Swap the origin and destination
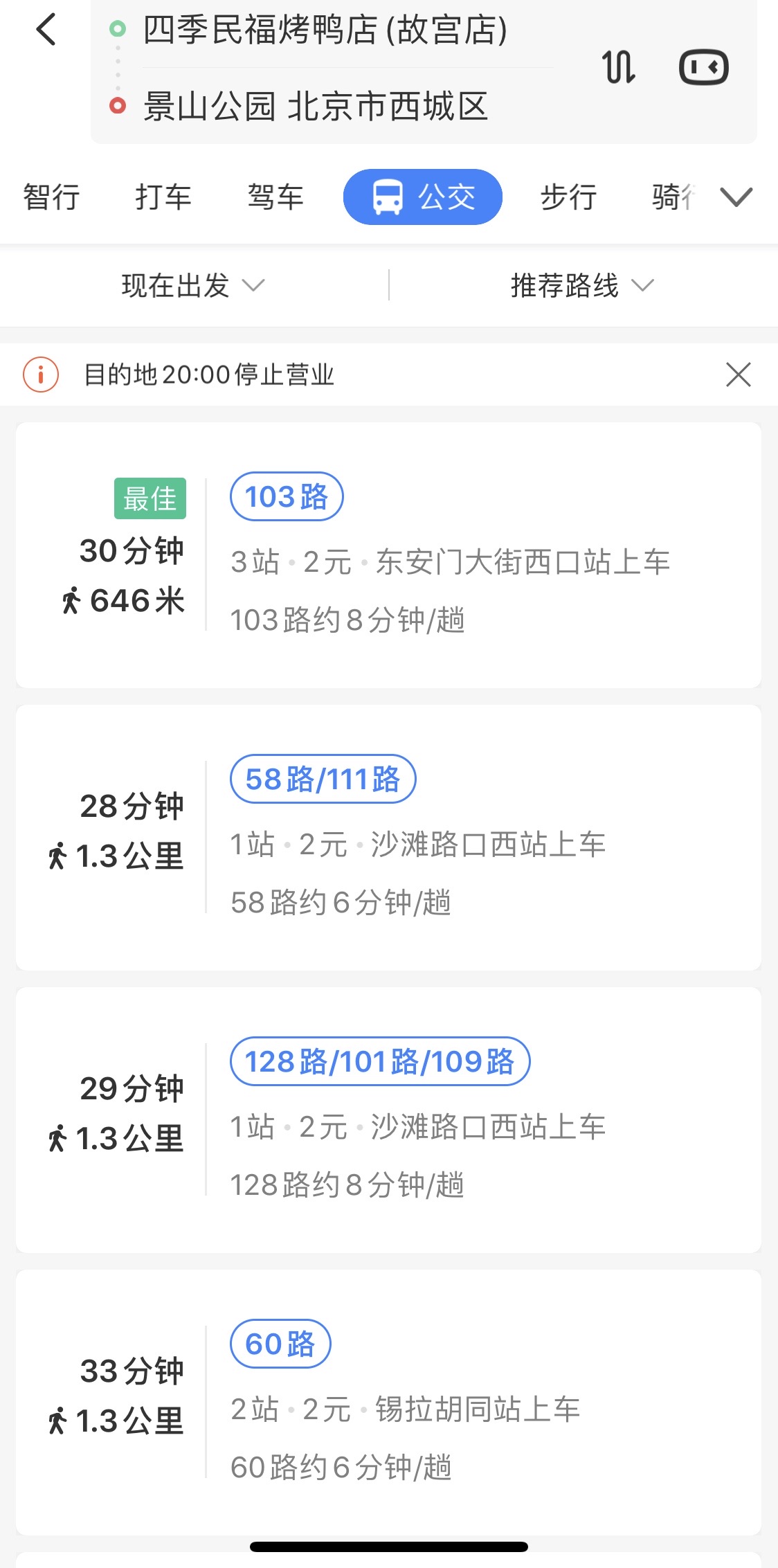 [618, 68]
